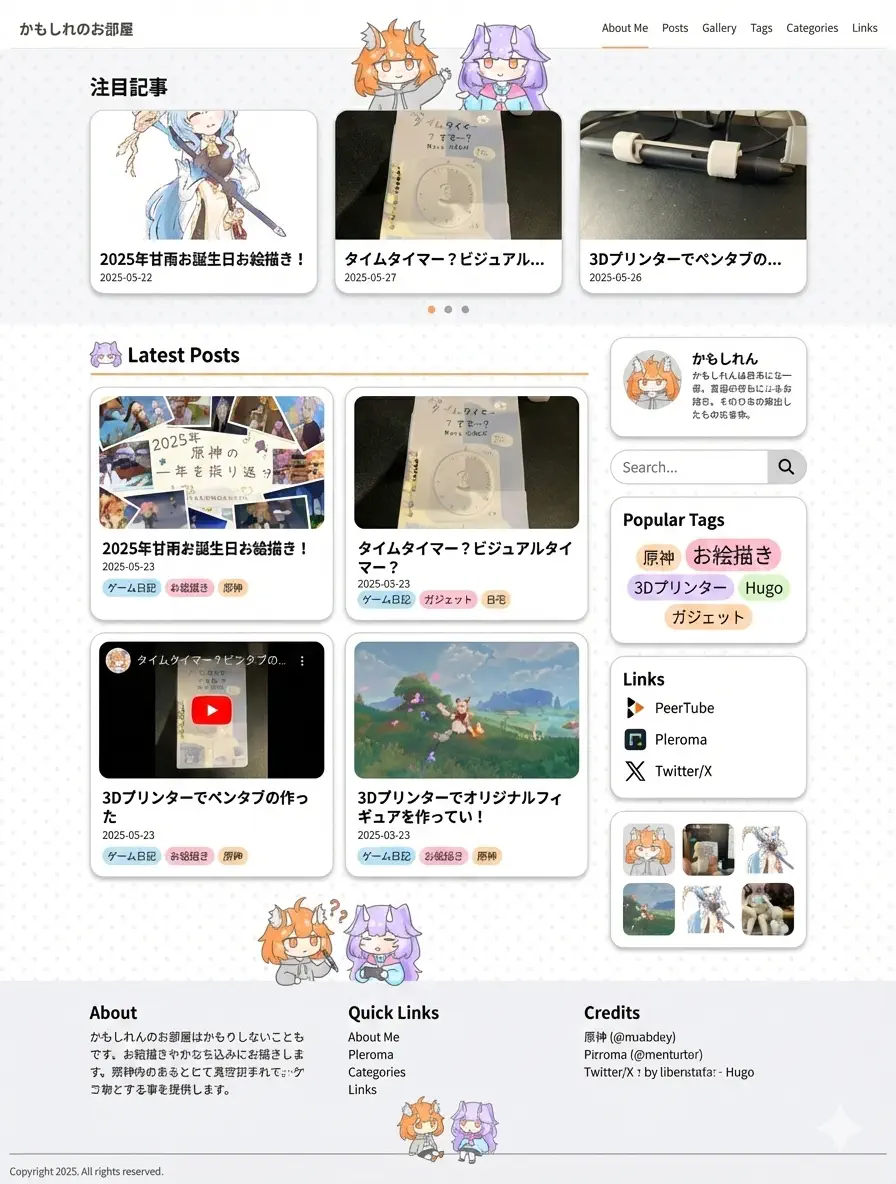Select the お絵描き popular tag
Screen dimensions: 896x1184
733,555
